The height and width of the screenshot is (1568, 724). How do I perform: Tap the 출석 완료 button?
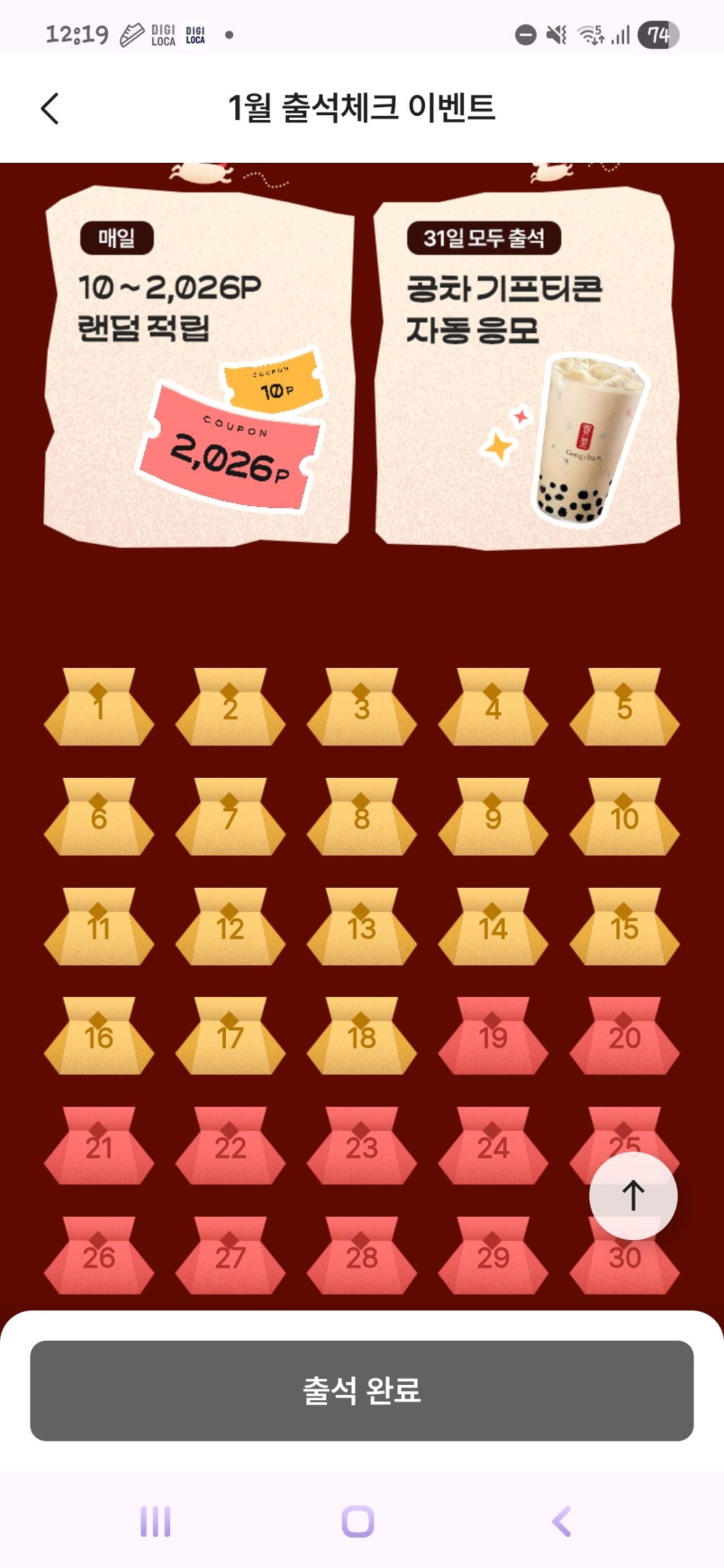362,1390
